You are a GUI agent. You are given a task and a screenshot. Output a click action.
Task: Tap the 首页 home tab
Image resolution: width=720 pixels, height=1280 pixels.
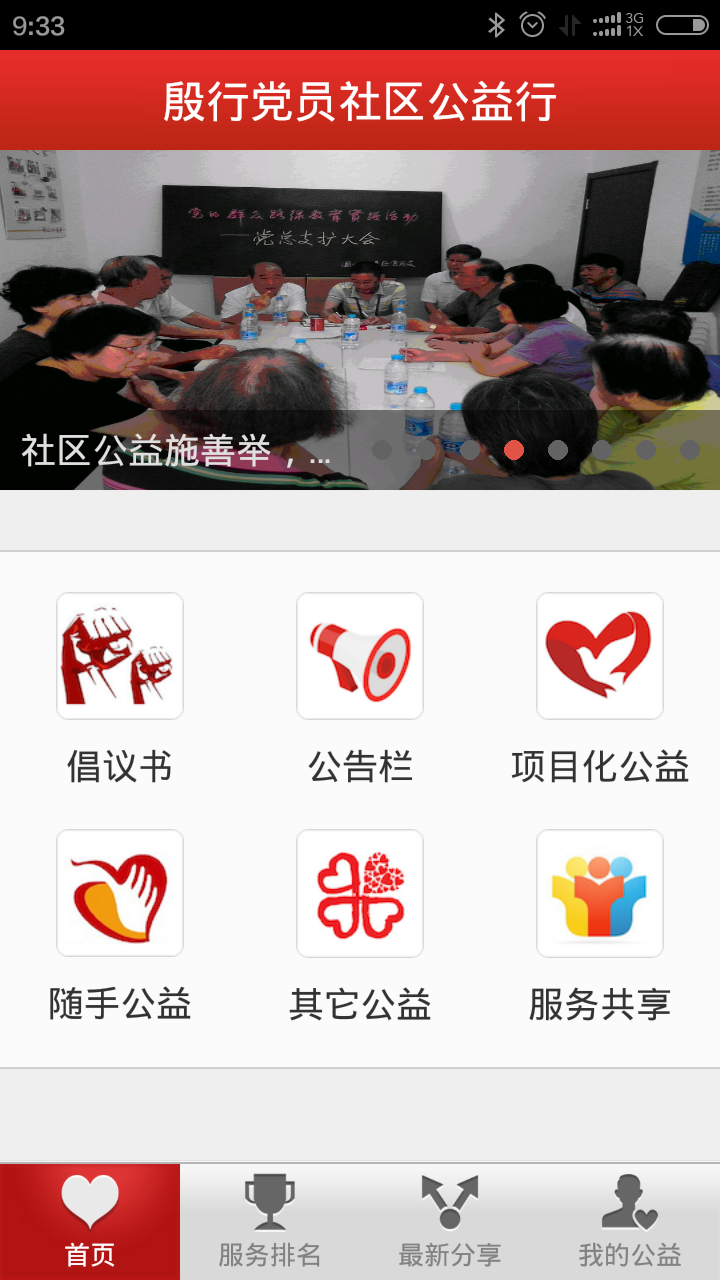pyautogui.click(x=90, y=1222)
